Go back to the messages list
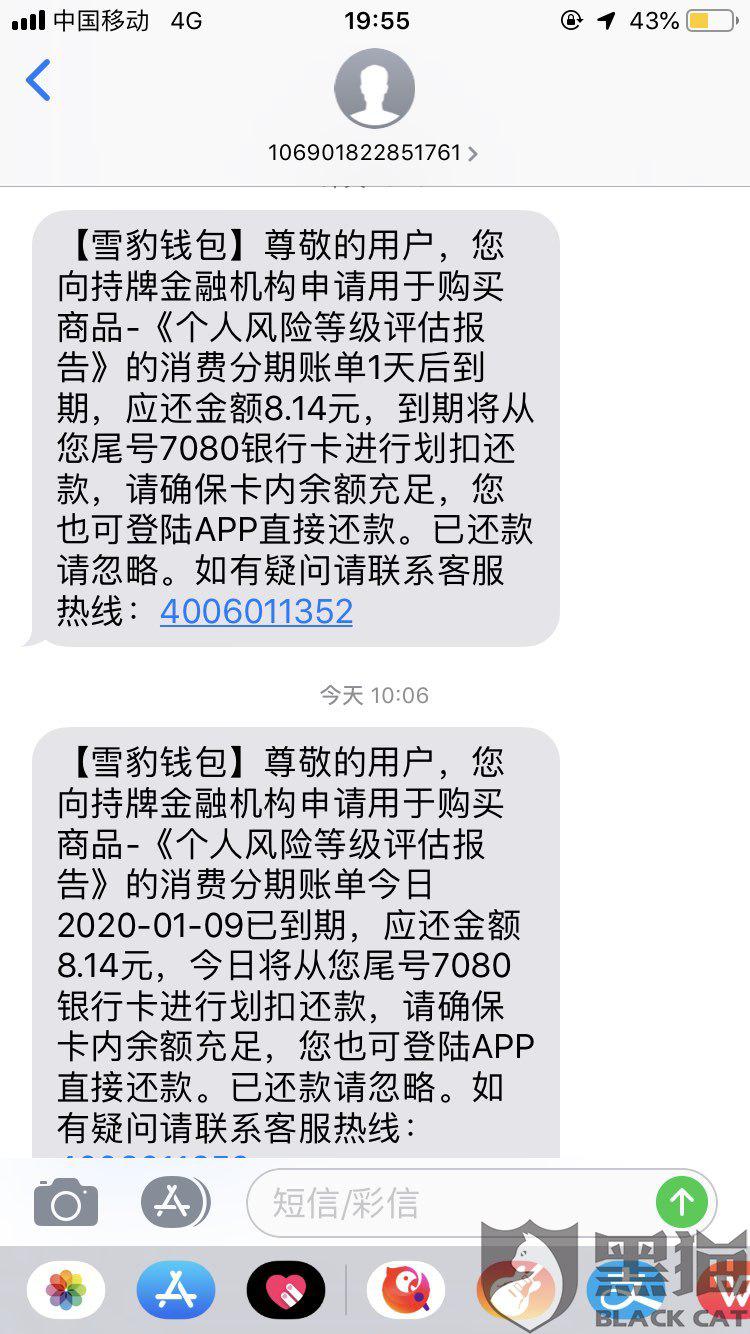This screenshot has width=750, height=1334. (38, 80)
